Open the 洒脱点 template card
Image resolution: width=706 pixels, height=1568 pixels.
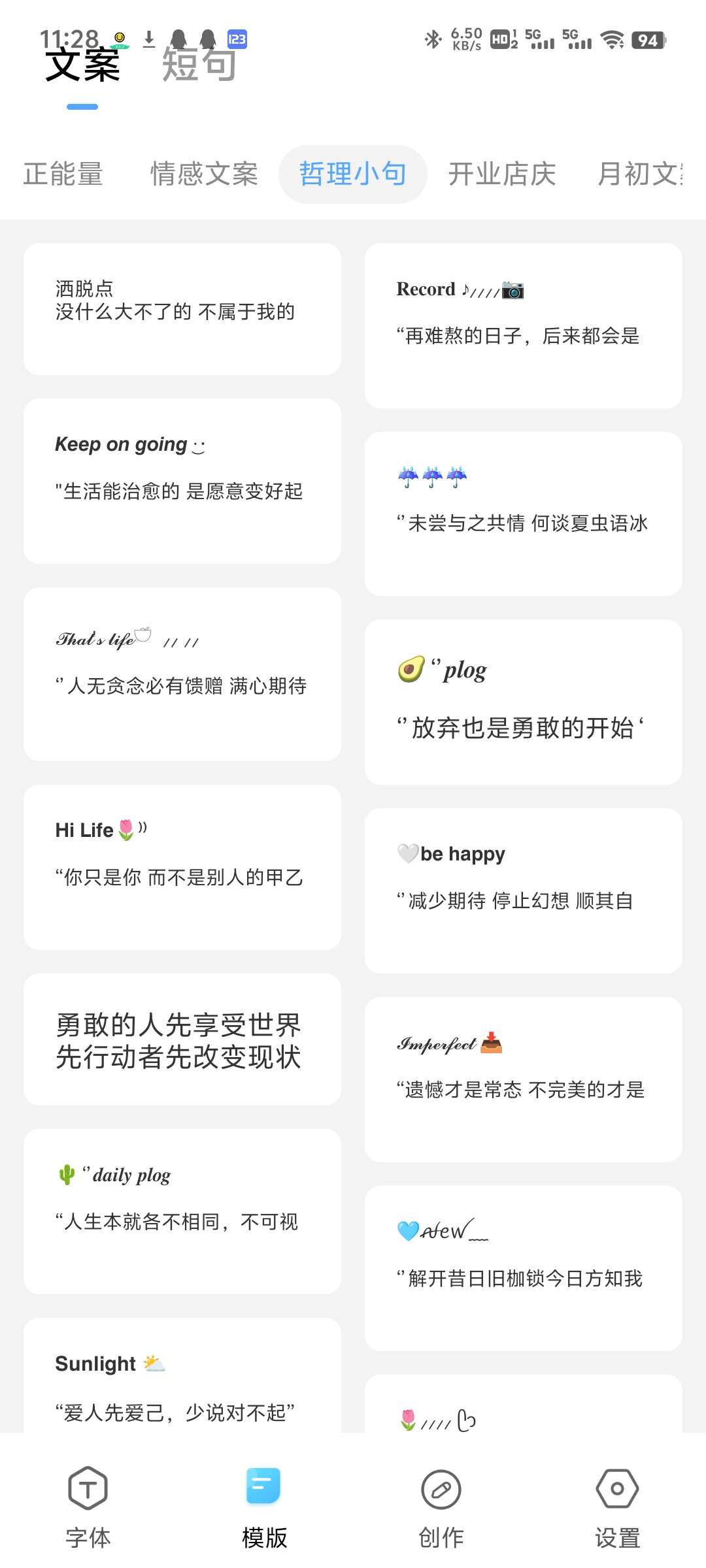pos(182,309)
